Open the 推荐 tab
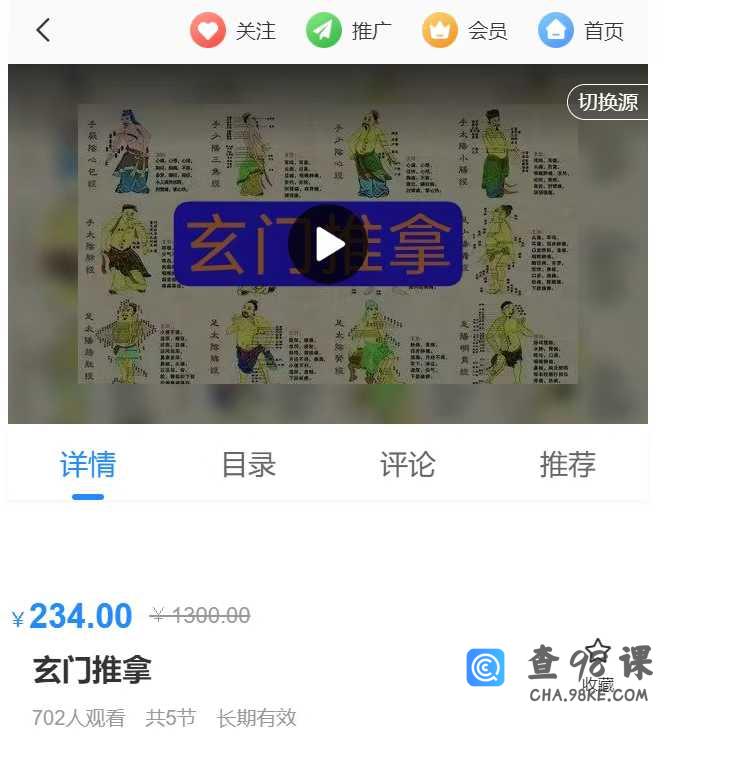731x757 pixels. click(x=568, y=464)
